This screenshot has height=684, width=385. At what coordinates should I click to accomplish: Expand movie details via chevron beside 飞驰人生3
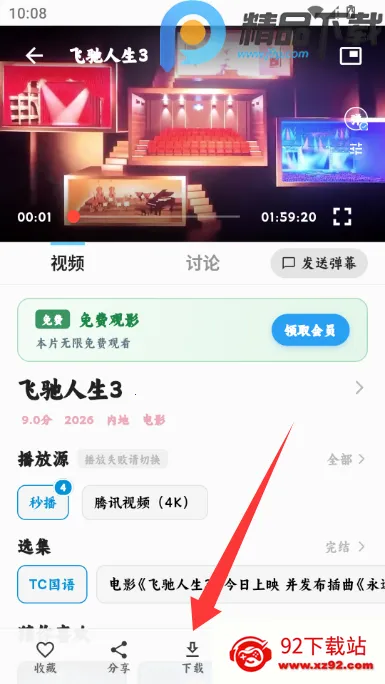359,387
